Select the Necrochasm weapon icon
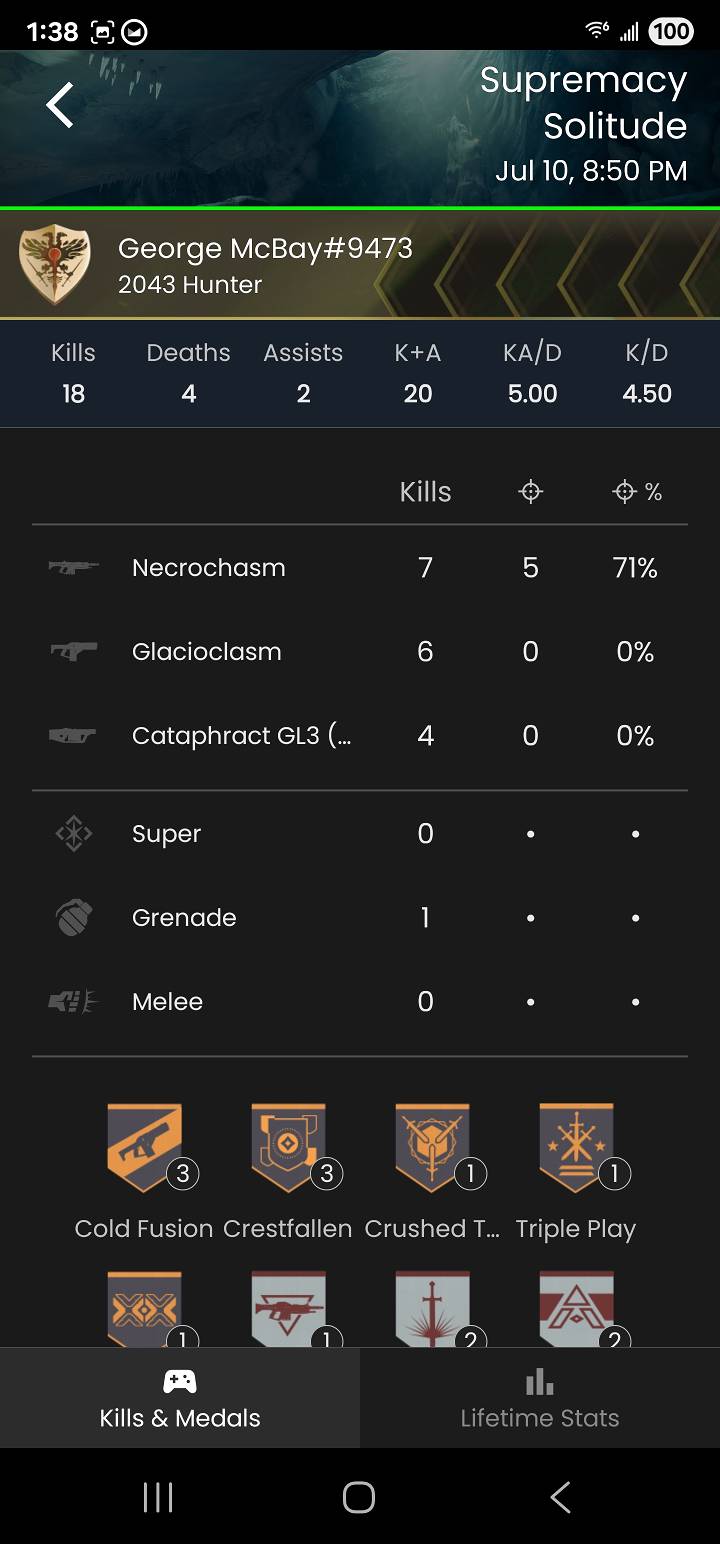The height and width of the screenshot is (1544, 720). click(73, 567)
